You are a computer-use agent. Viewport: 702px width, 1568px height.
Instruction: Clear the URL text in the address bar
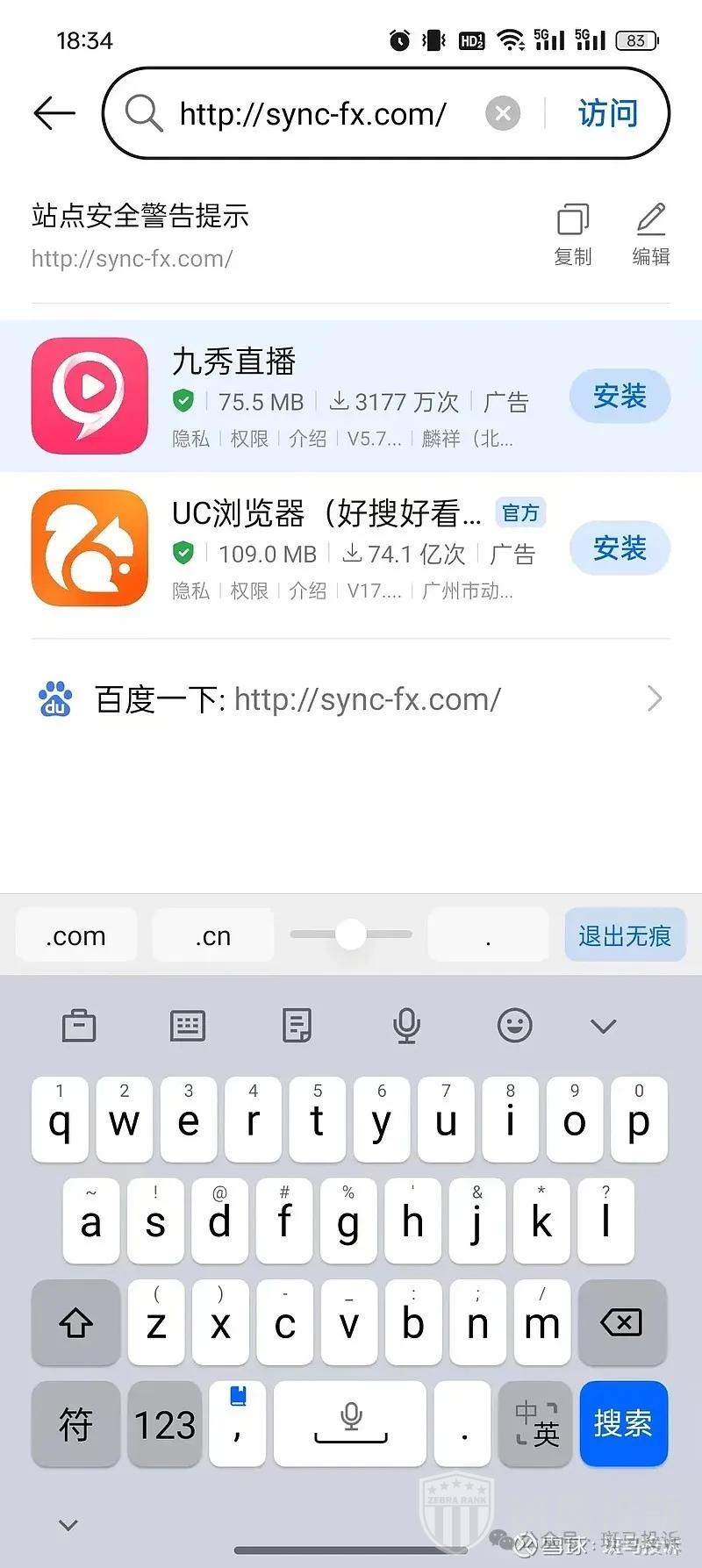coord(503,113)
